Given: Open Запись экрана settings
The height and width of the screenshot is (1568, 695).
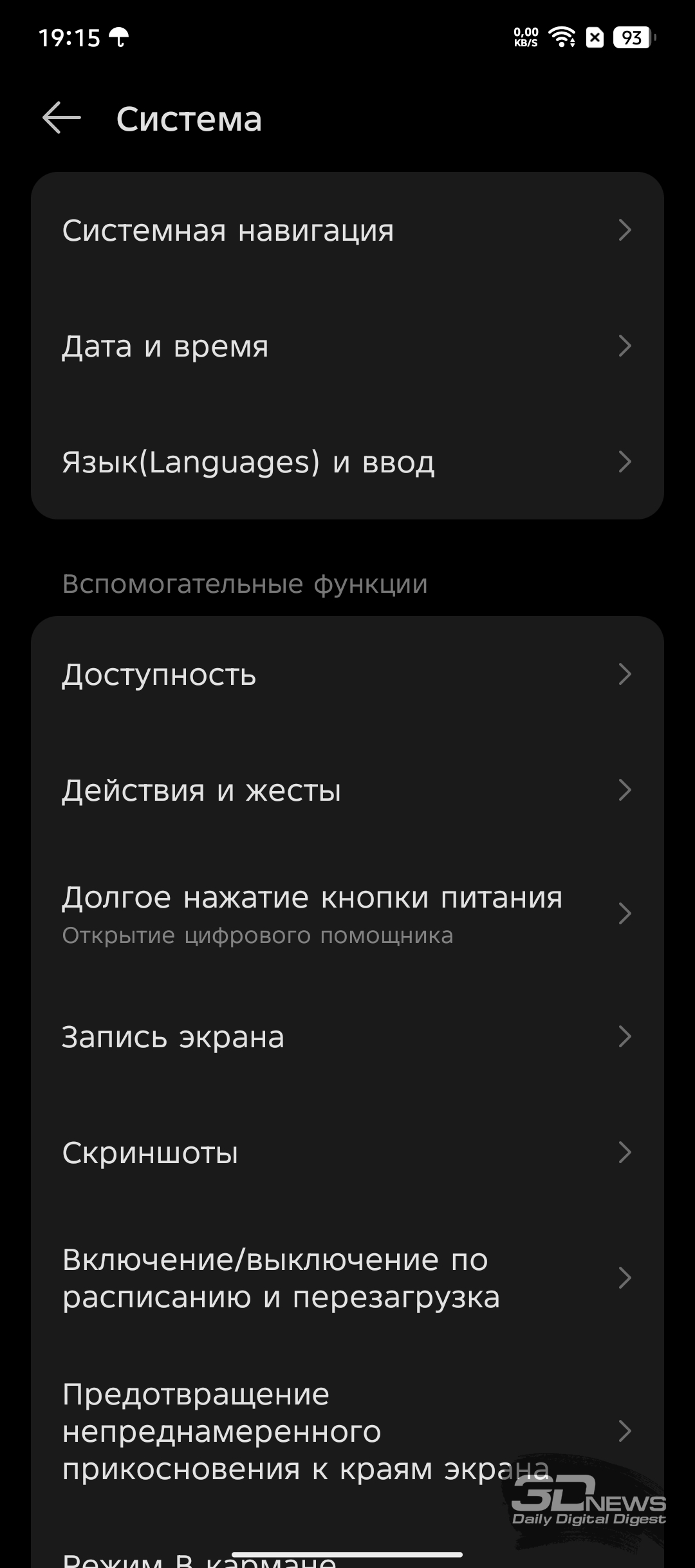Looking at the screenshot, I should pyautogui.click(x=347, y=1037).
